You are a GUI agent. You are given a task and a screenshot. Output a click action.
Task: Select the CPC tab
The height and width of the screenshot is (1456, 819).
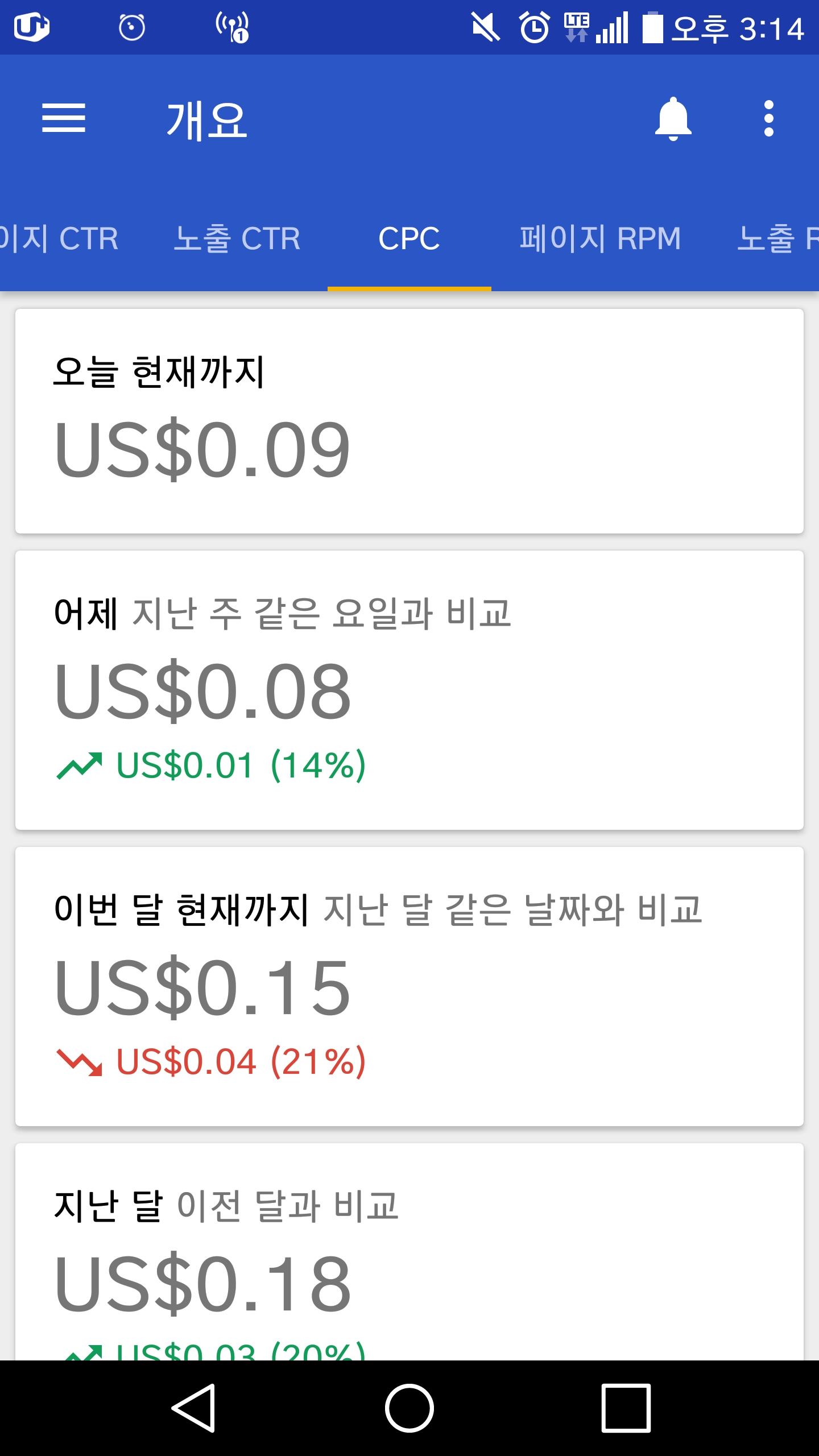(x=409, y=238)
